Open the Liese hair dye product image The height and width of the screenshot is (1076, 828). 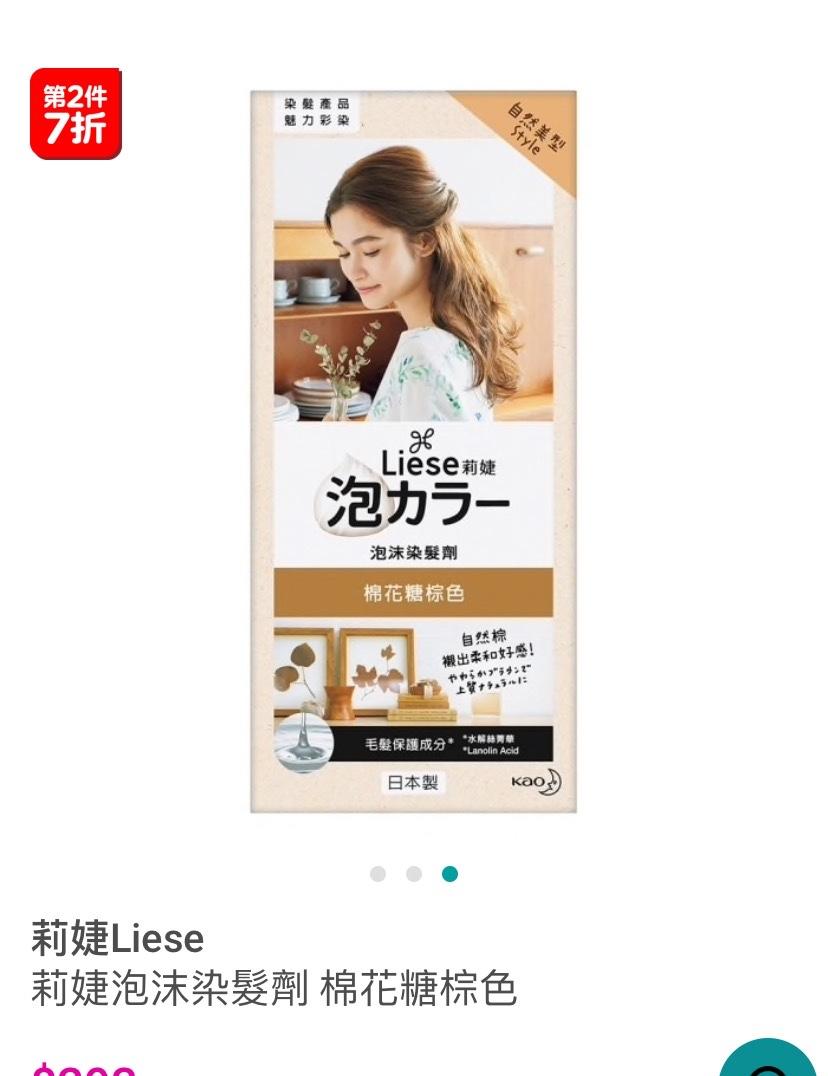tap(413, 451)
